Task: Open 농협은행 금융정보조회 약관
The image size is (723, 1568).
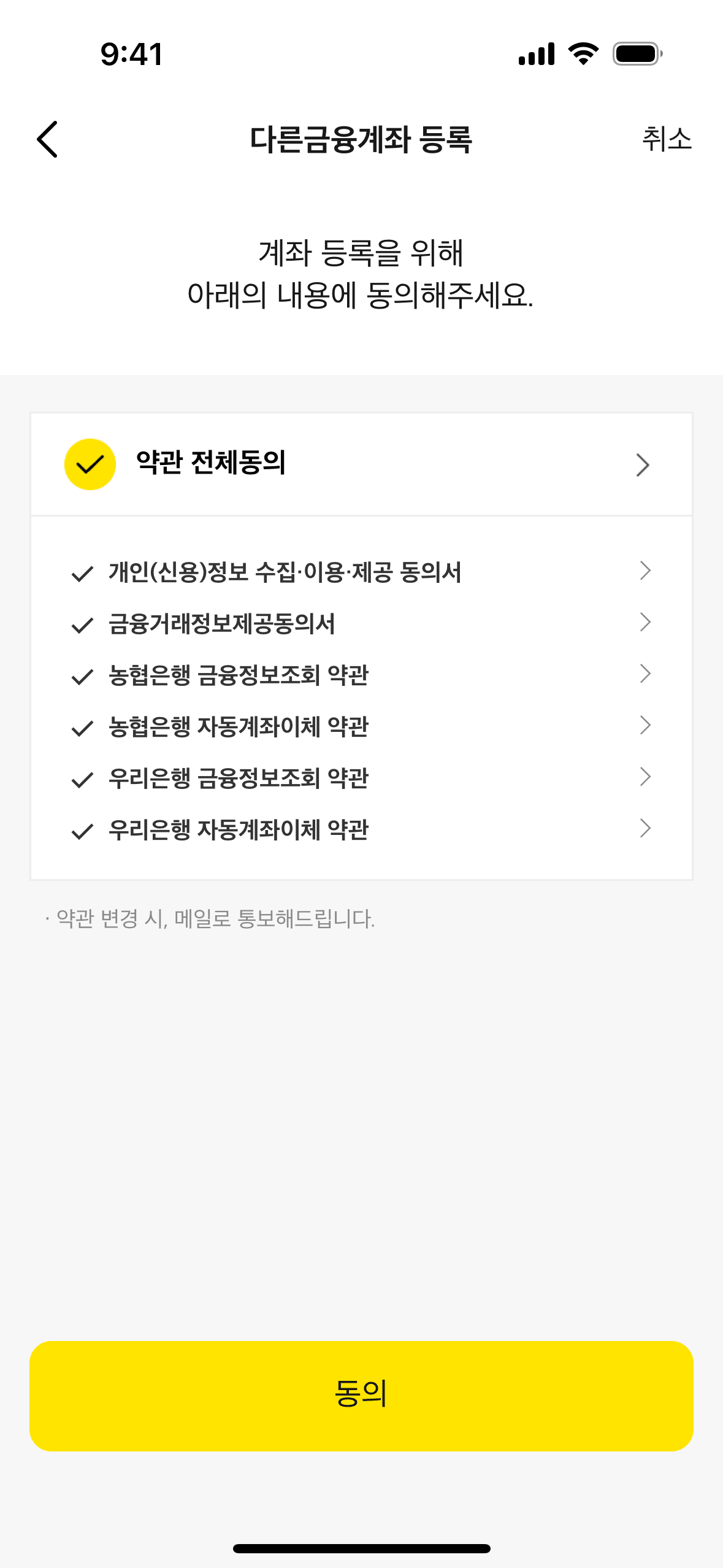Action: coord(645,674)
